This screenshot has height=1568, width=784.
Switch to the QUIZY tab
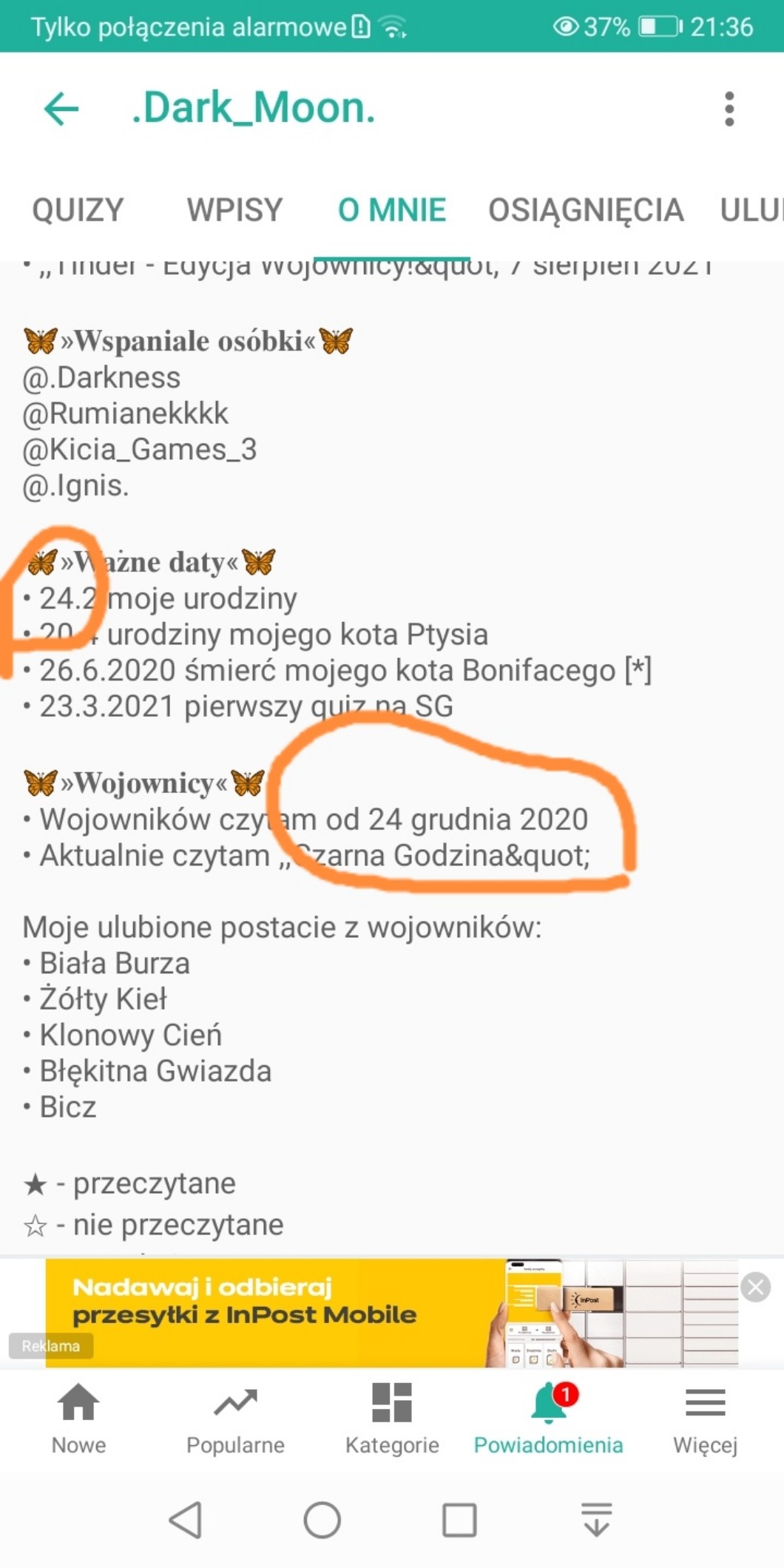[78, 210]
